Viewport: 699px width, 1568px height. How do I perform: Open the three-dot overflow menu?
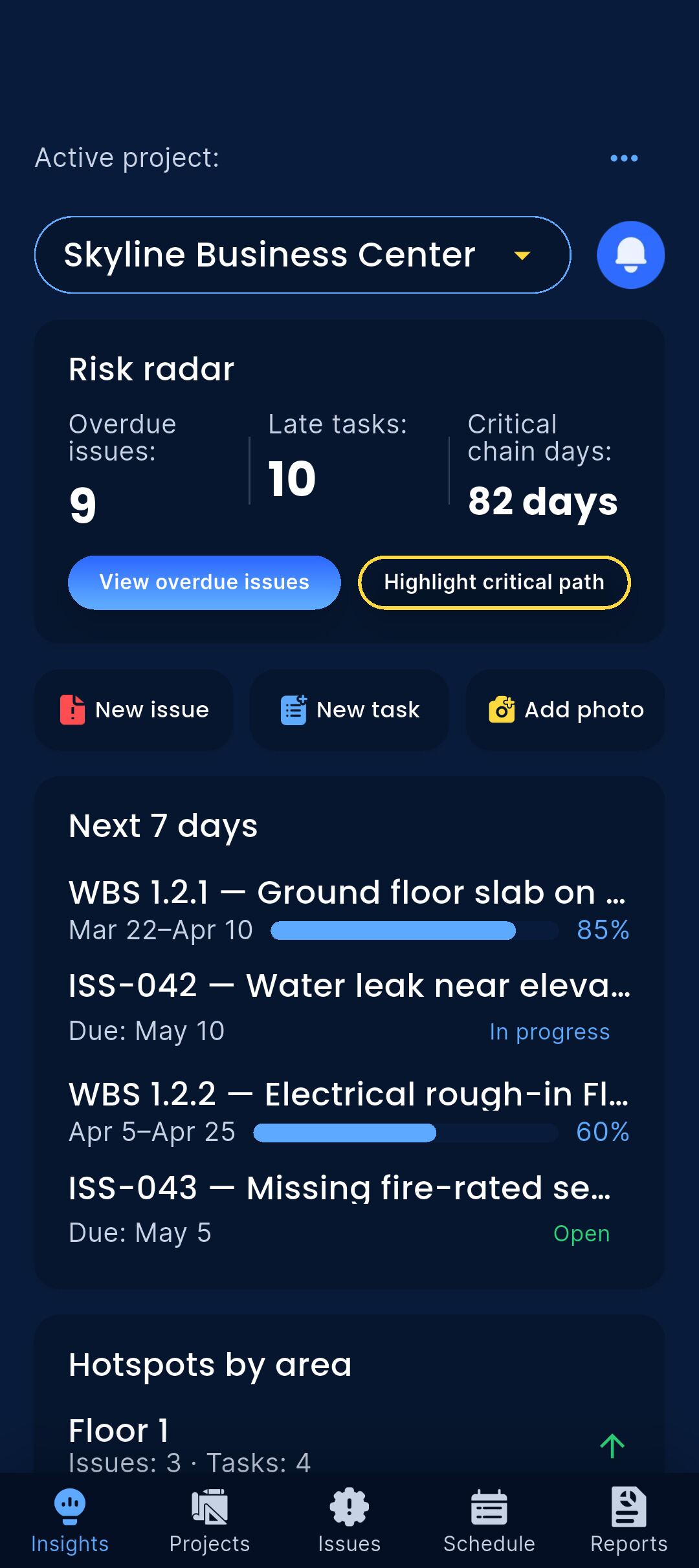[623, 157]
